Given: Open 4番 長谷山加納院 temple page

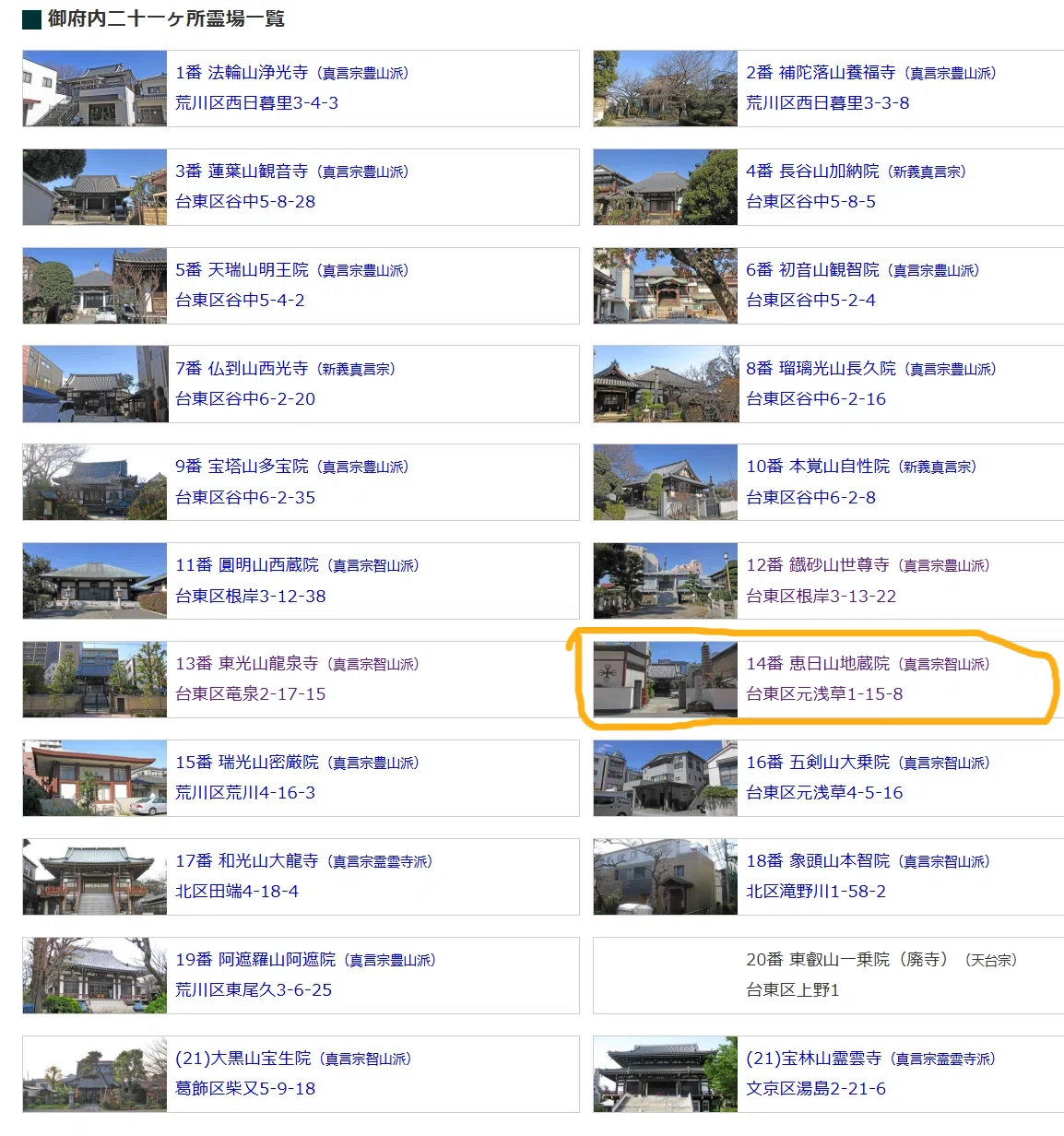Looking at the screenshot, I should pyautogui.click(x=828, y=187).
